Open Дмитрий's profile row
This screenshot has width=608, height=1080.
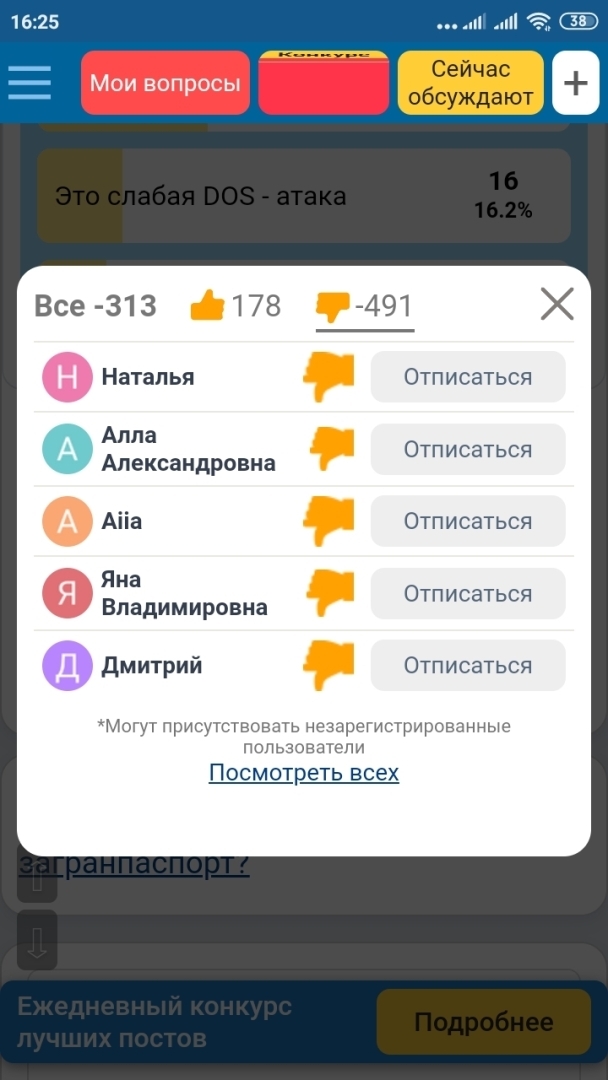tap(150, 665)
